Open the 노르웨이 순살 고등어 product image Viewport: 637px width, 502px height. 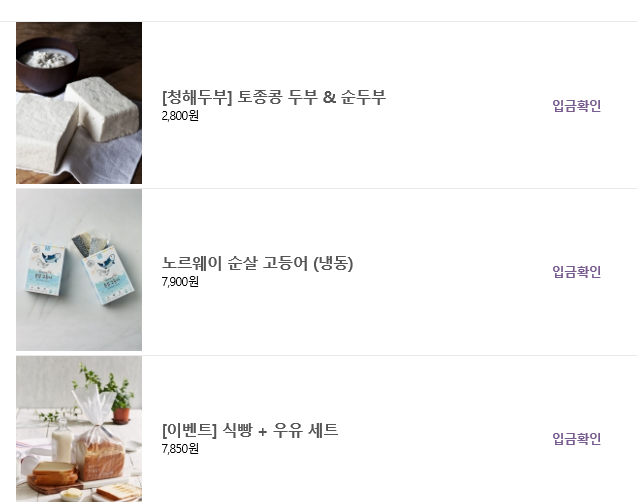pyautogui.click(x=79, y=270)
